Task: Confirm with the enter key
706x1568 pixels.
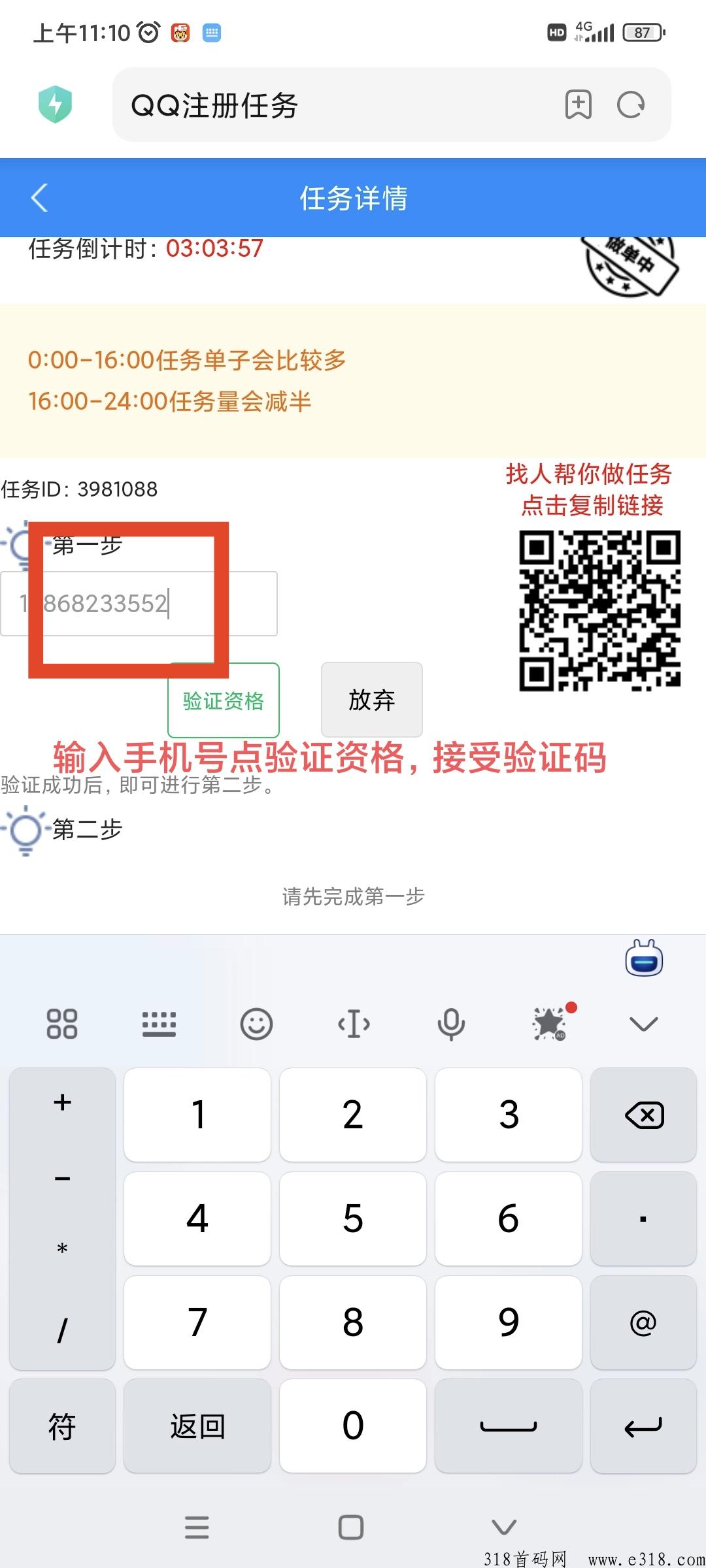Action: [x=643, y=1426]
